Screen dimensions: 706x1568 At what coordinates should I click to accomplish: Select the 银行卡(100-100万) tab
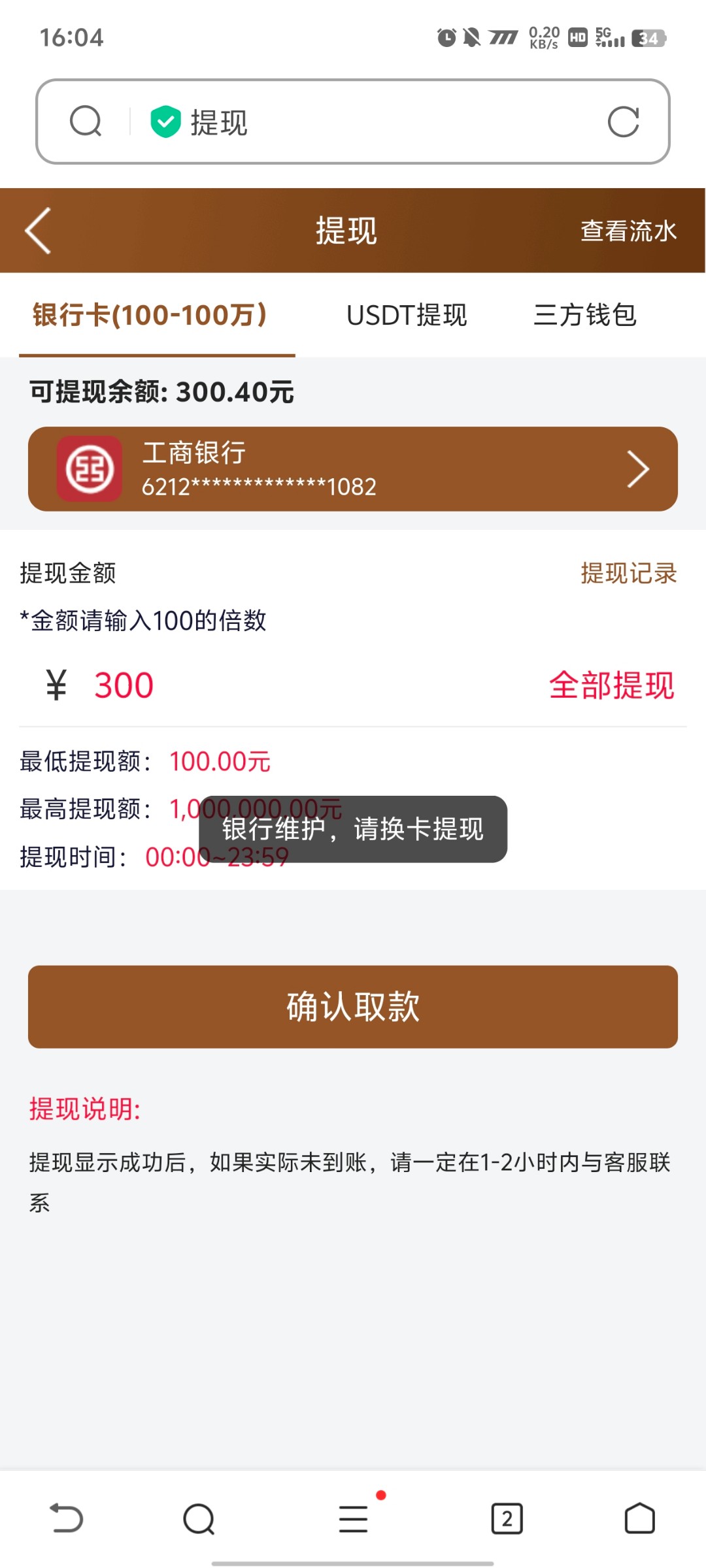pyautogui.click(x=150, y=315)
